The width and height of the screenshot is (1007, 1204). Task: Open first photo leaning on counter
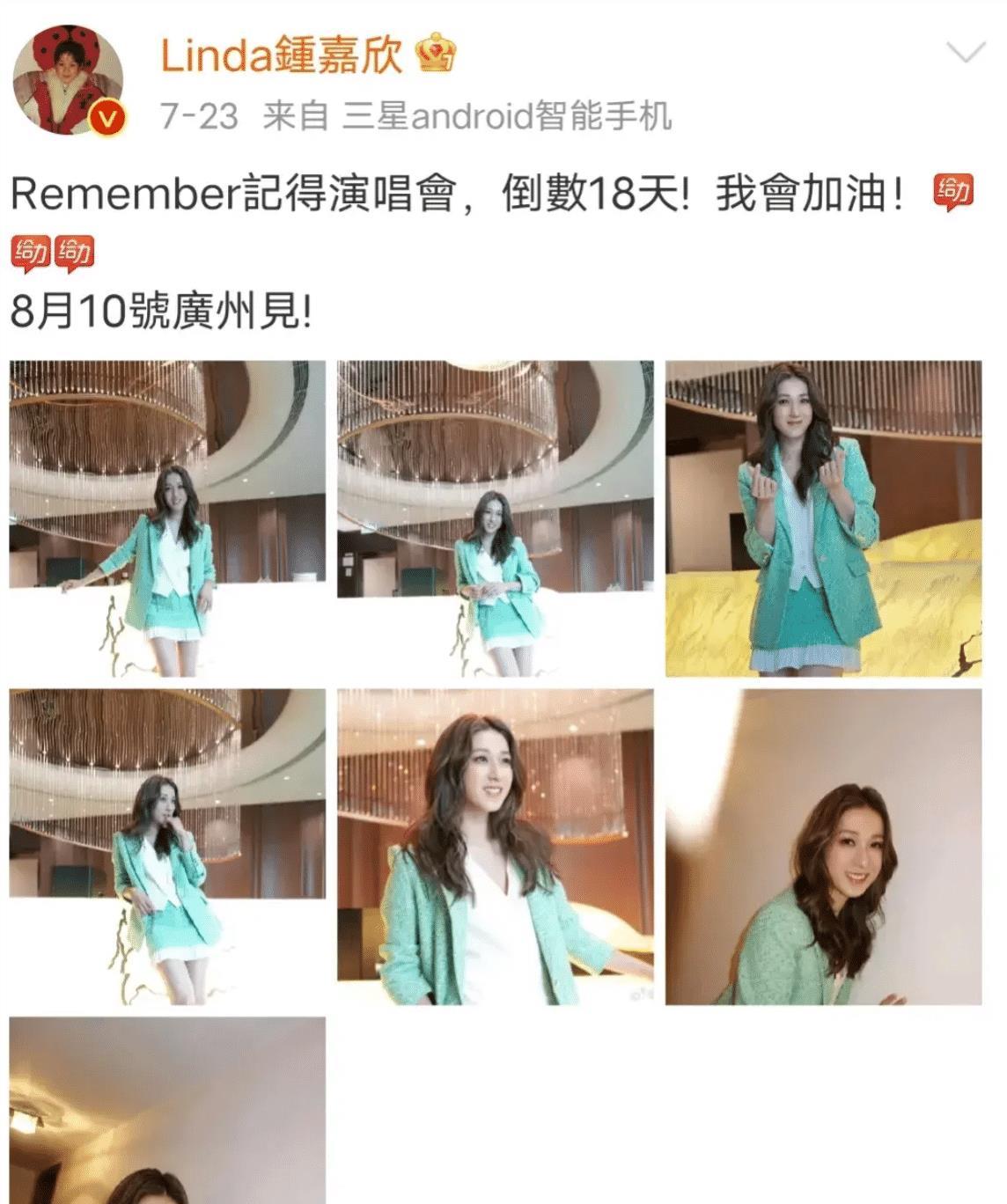167,518
